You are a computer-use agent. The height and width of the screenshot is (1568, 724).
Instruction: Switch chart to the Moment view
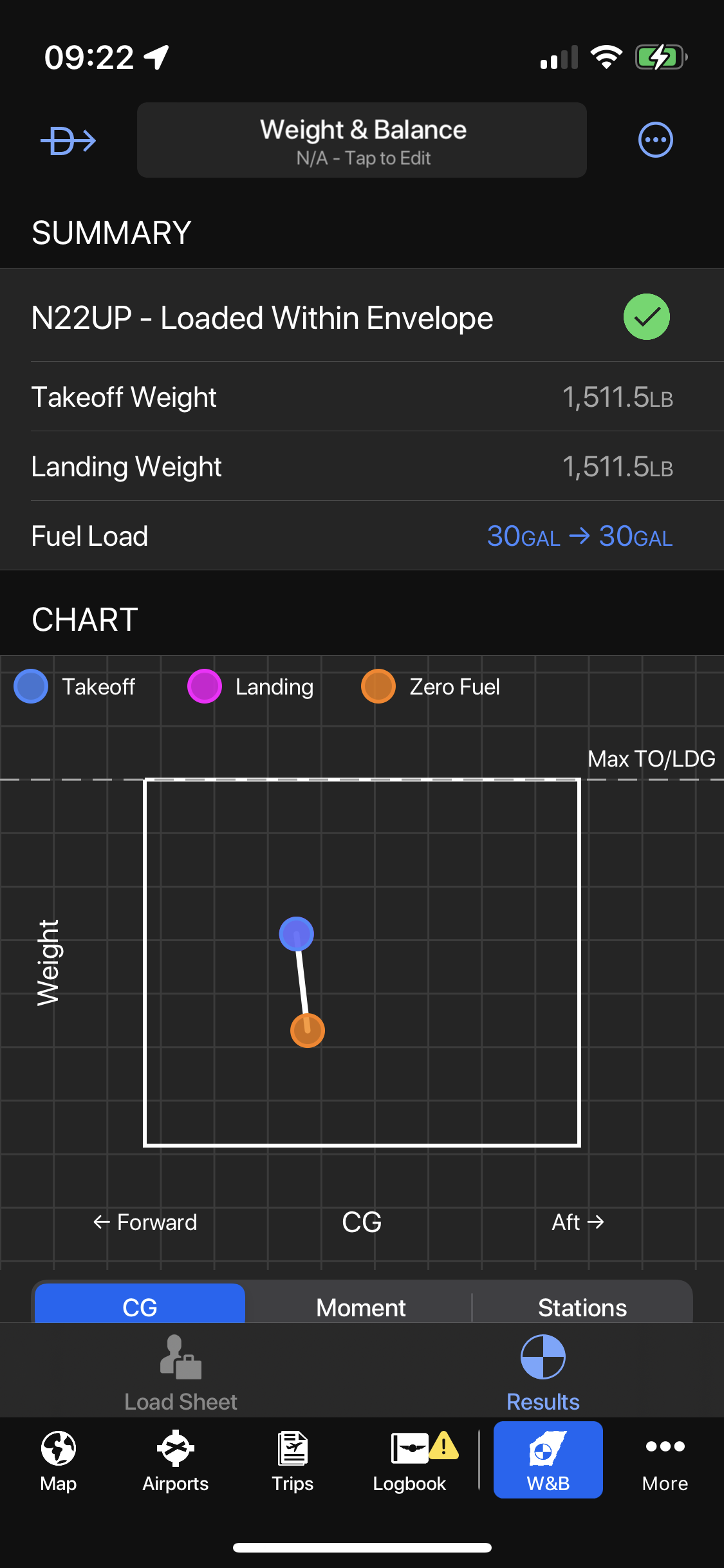coord(361,1307)
